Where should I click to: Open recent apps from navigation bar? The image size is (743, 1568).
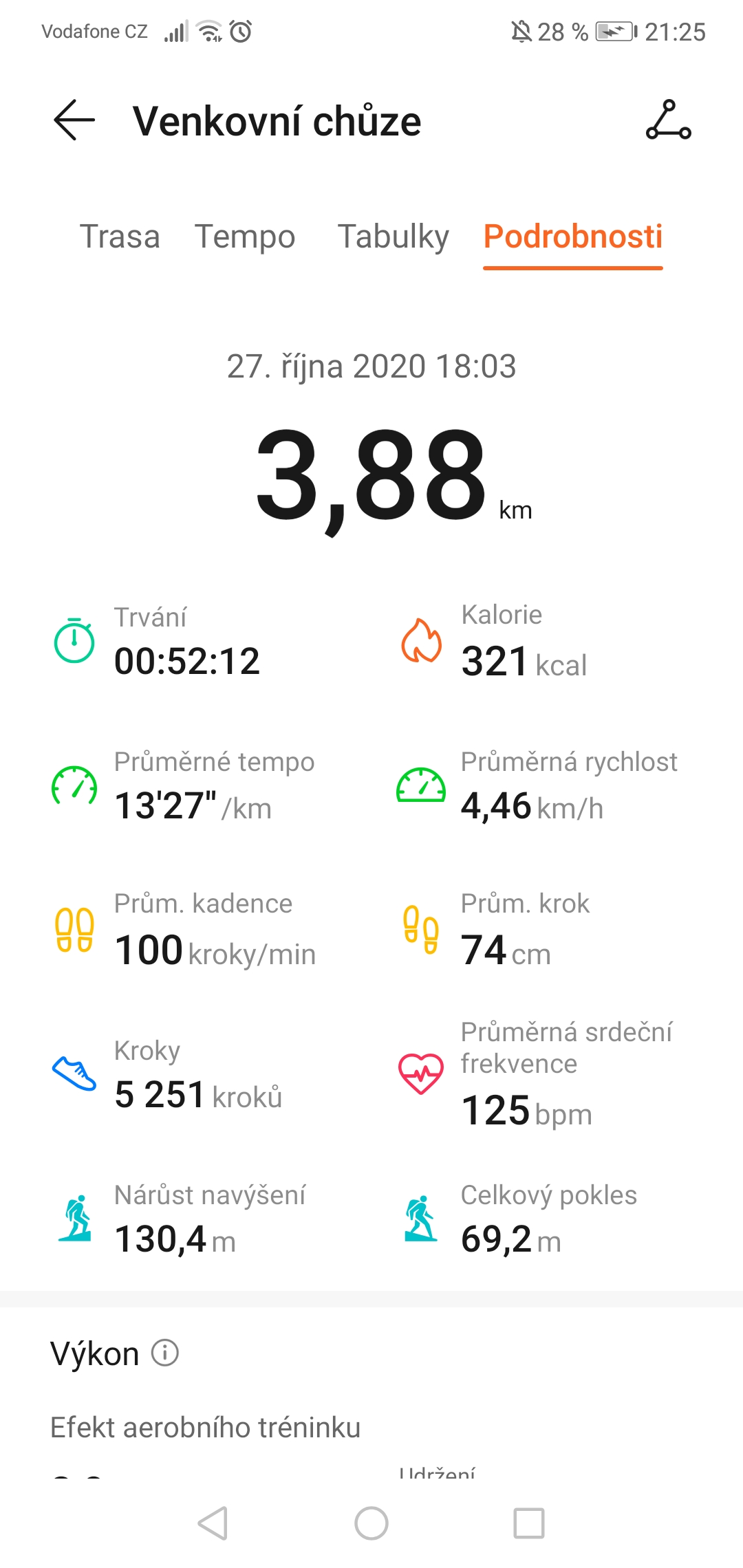[529, 1523]
